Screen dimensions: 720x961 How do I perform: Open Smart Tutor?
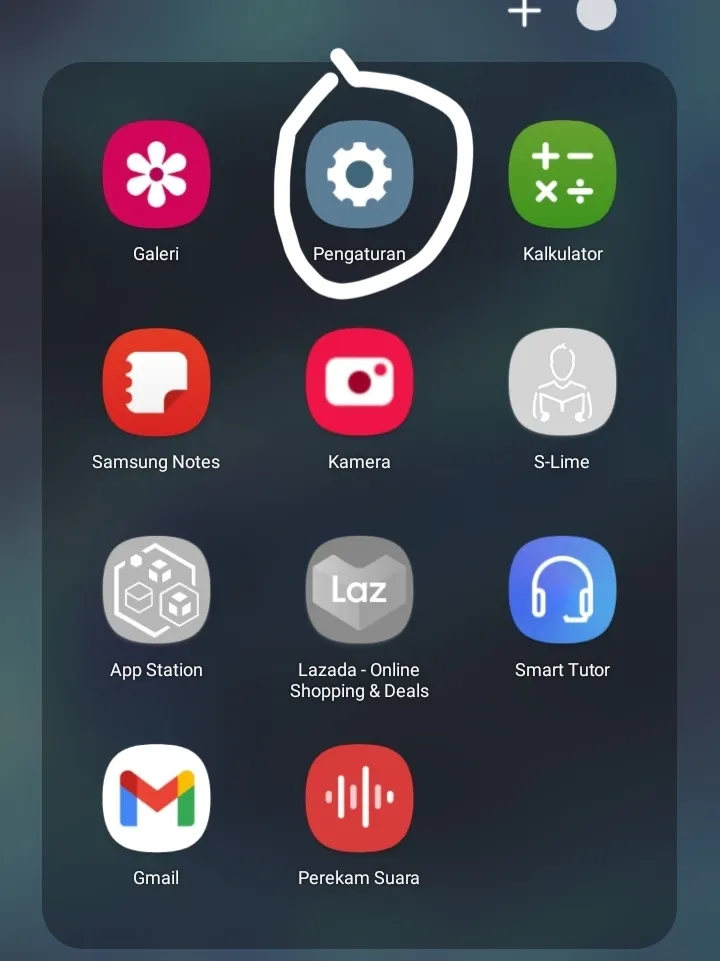tap(562, 590)
